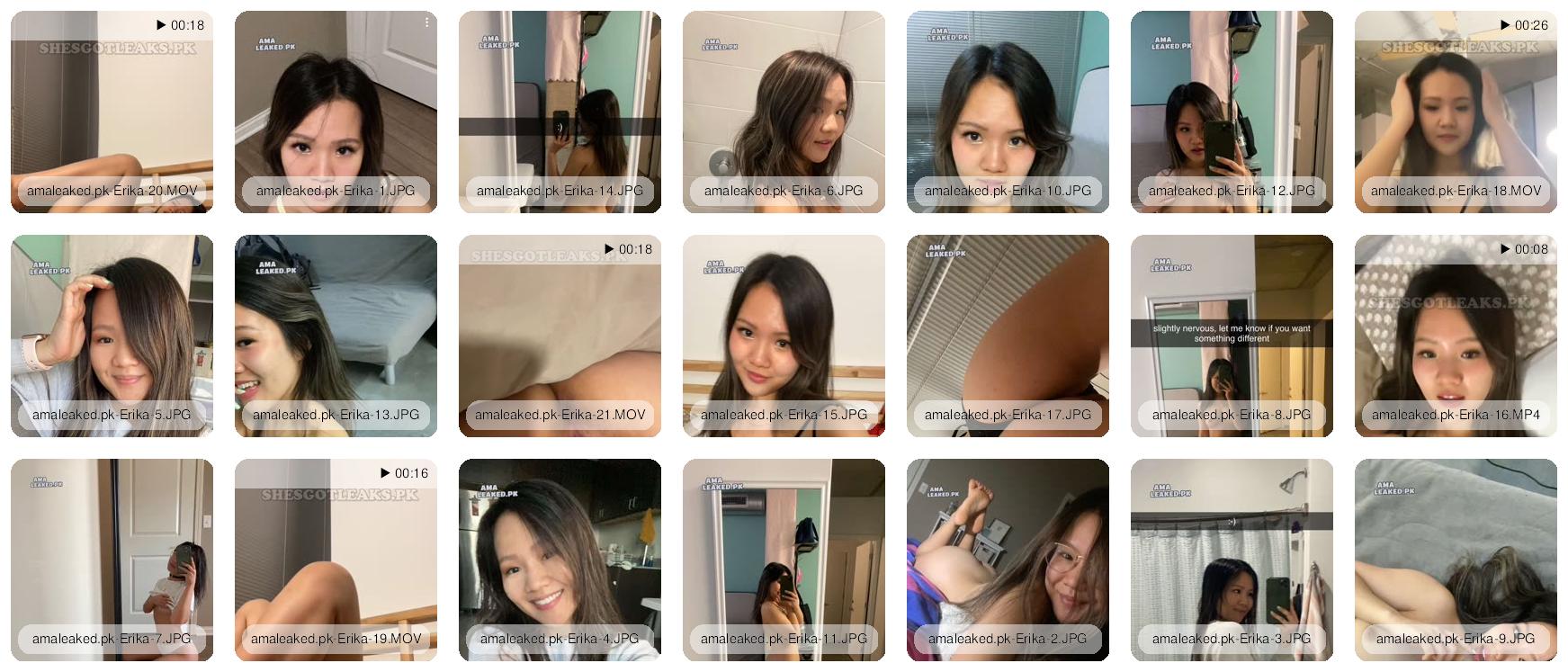
Task: View the file Erika-14.JPG
Action: click(x=560, y=112)
